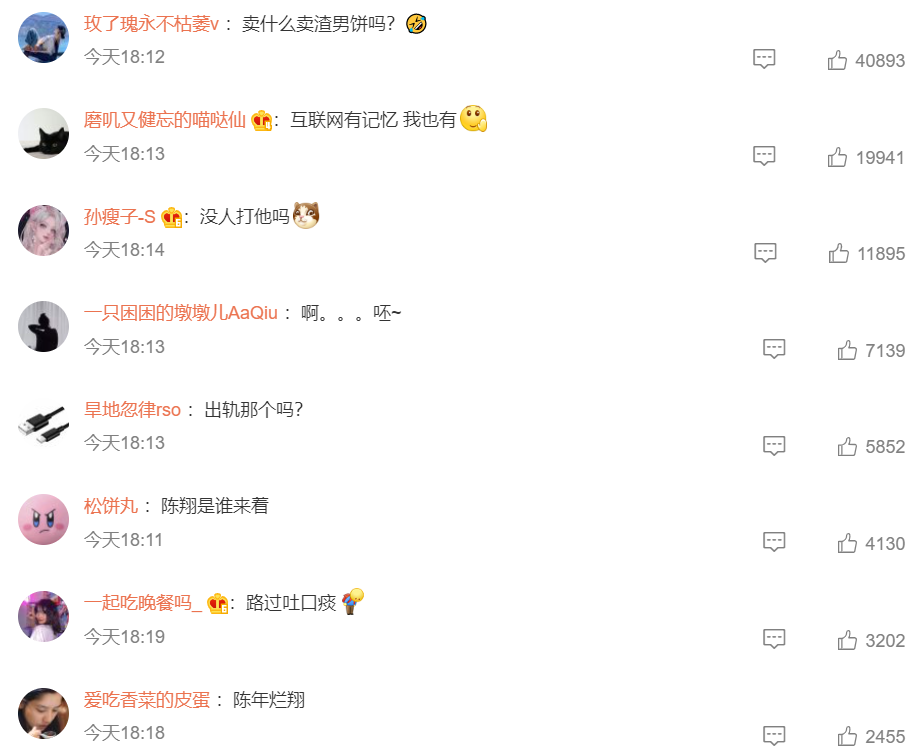Open 松饼丸's profile by username
The width and height of the screenshot is (922, 754).
click(x=110, y=506)
